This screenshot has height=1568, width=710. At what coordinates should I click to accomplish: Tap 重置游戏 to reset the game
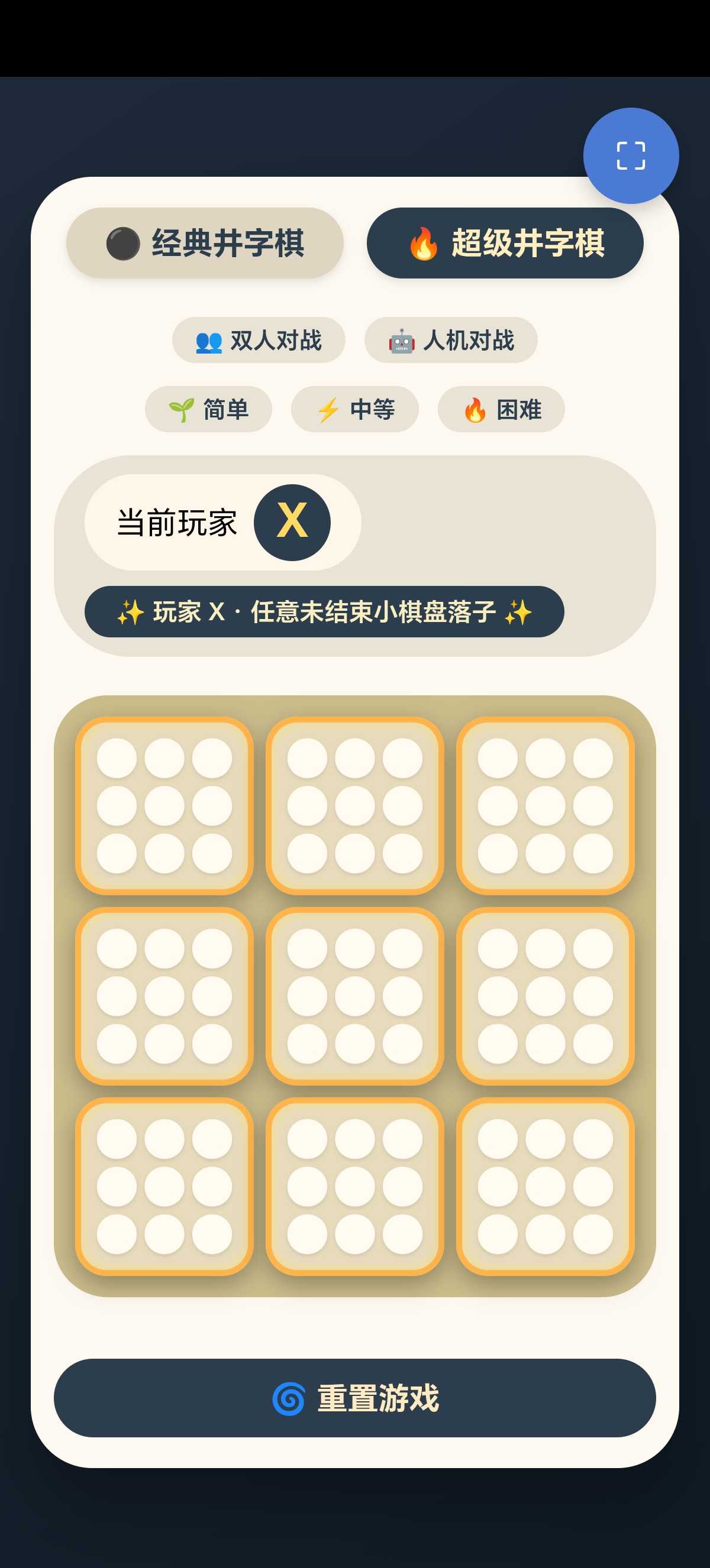tap(354, 1398)
